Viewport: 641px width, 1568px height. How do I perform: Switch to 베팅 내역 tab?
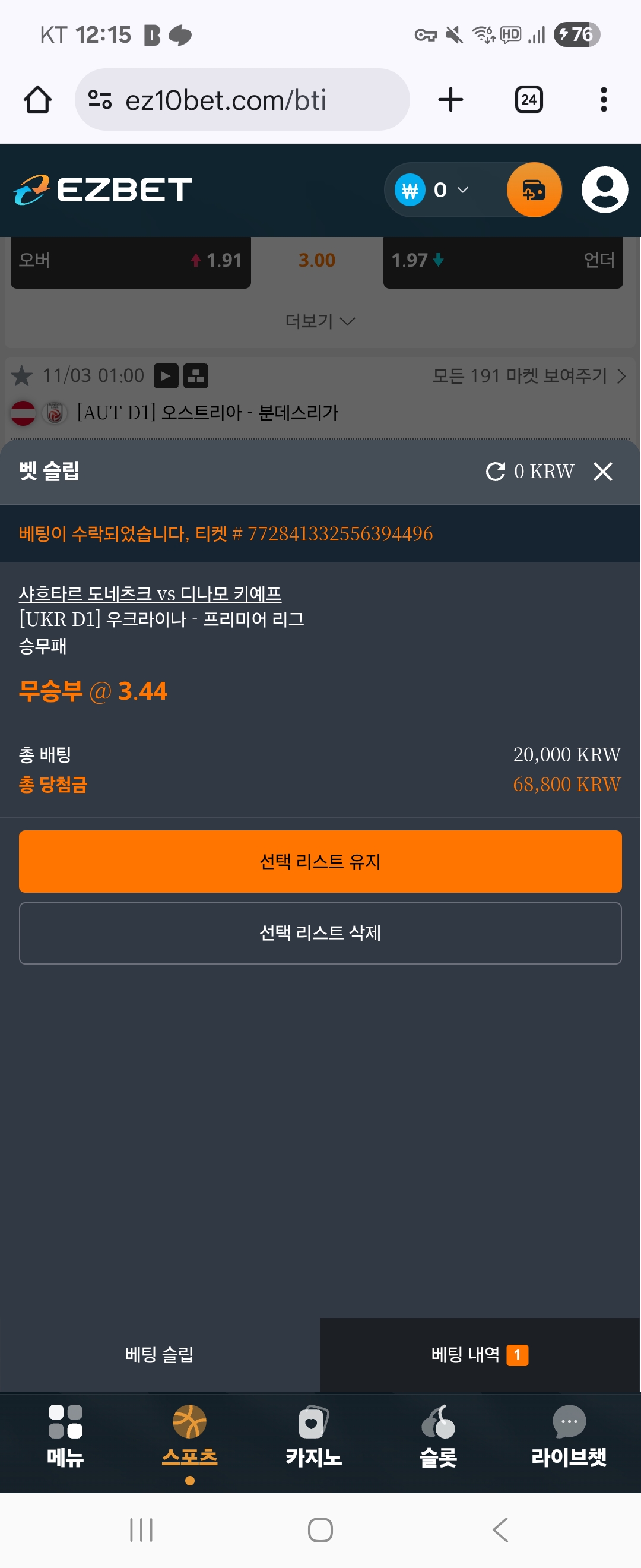[x=479, y=1354]
